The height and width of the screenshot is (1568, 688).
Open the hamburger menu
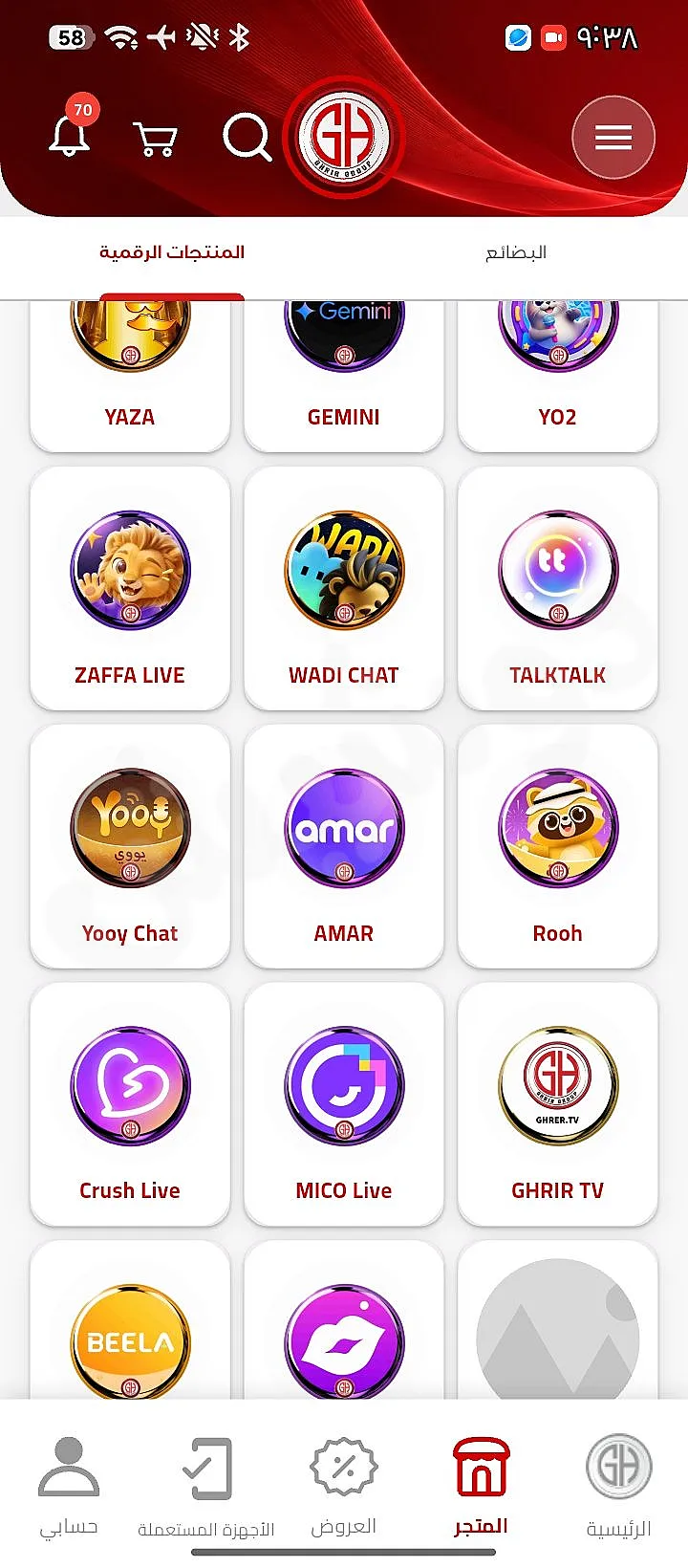coord(613,138)
